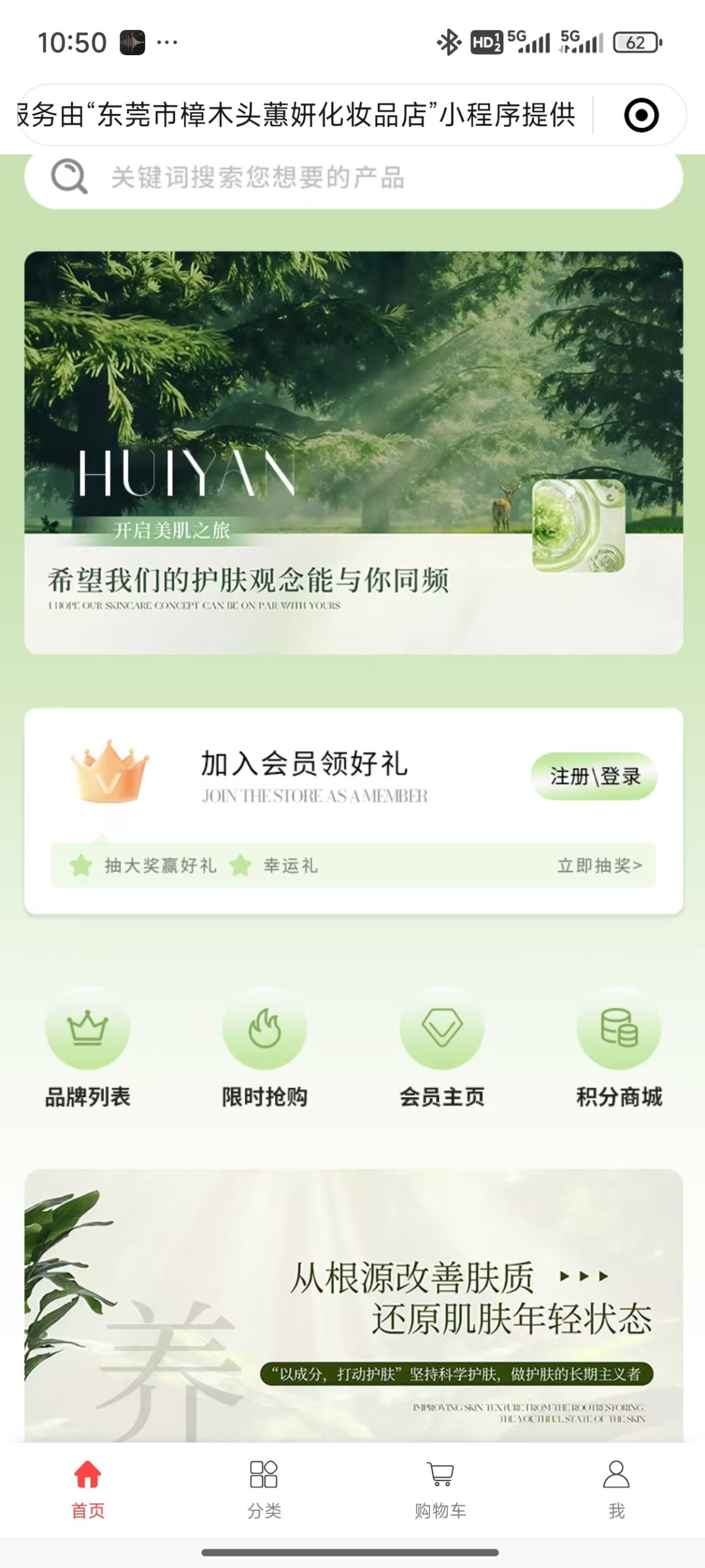The height and width of the screenshot is (1568, 705).
Task: Switch to the 首页 tab
Action: pos(88,1489)
